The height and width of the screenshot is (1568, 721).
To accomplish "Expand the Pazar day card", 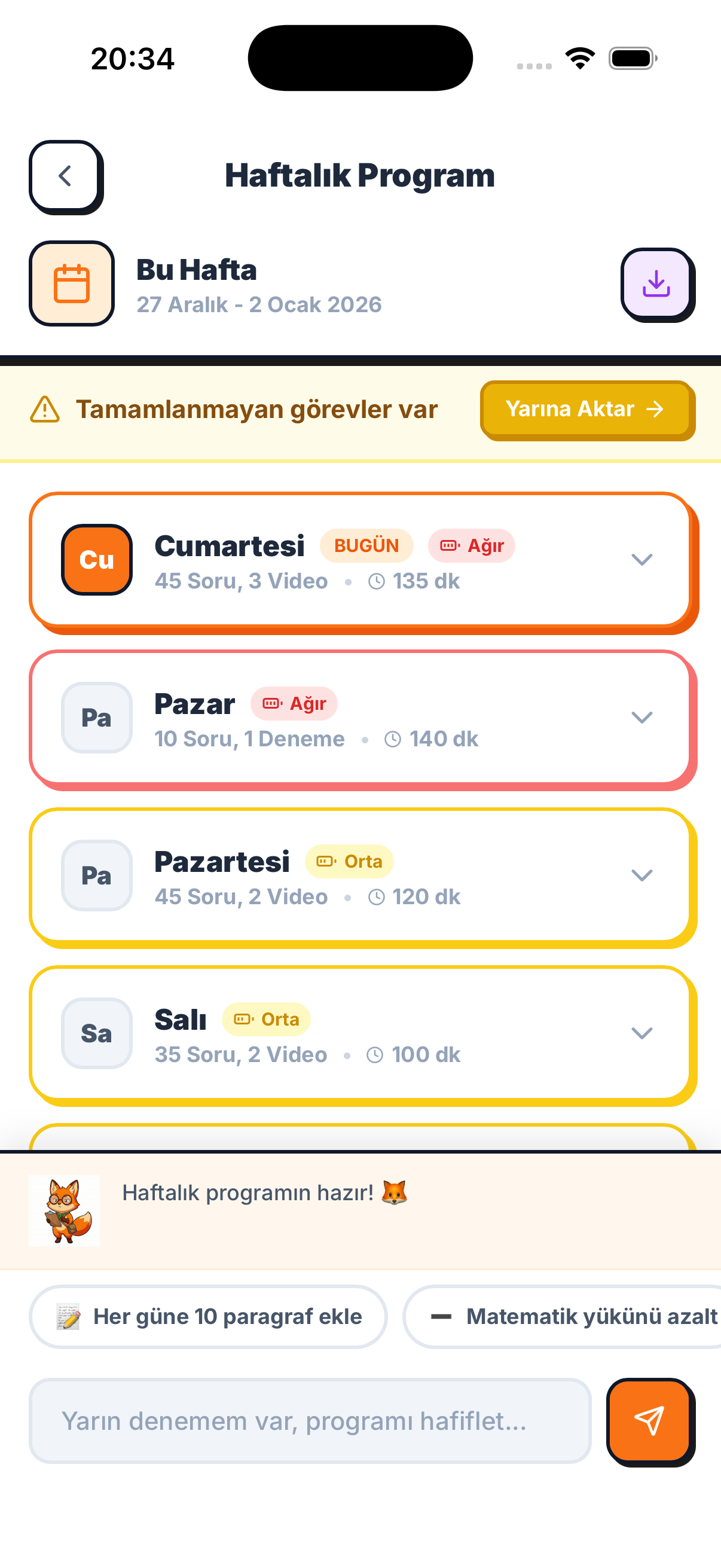I will pyautogui.click(x=642, y=717).
